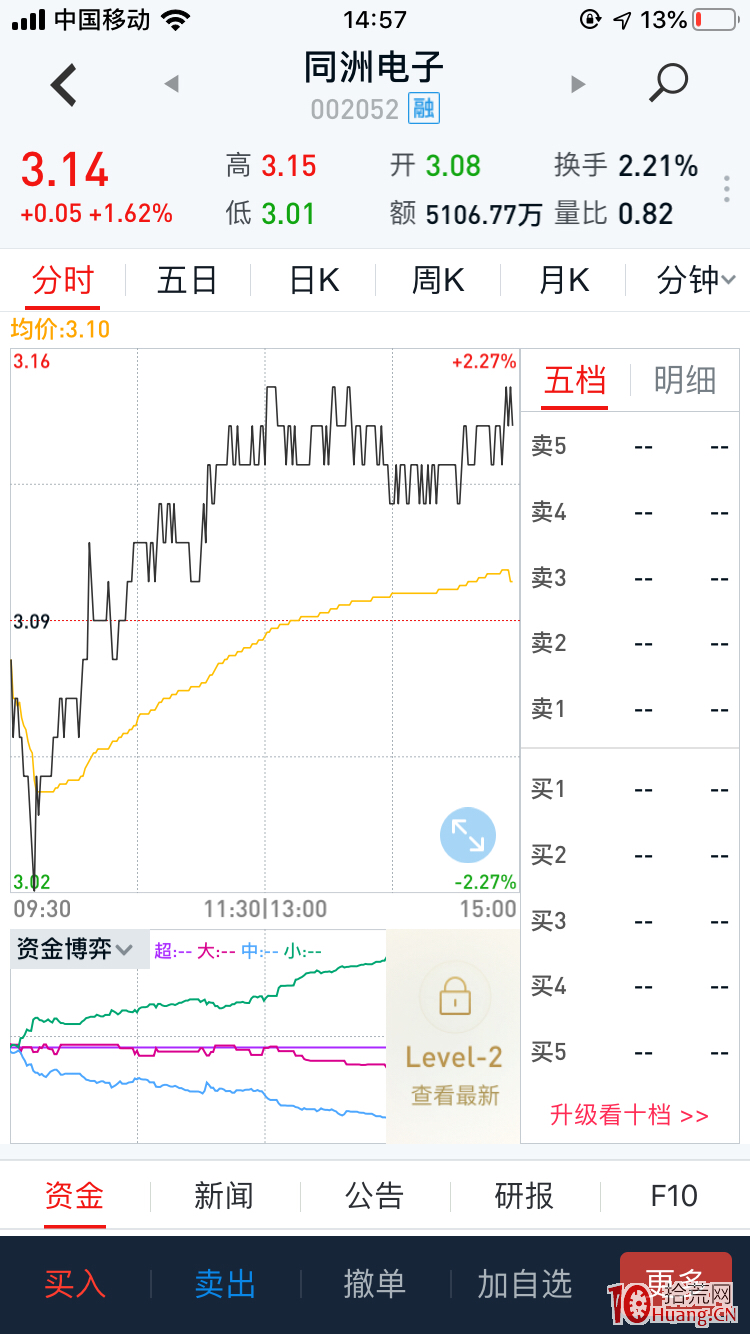Screen dimensions: 750x1334
Task: Tap the 买入 buy button
Action: pyautogui.click(x=75, y=1284)
